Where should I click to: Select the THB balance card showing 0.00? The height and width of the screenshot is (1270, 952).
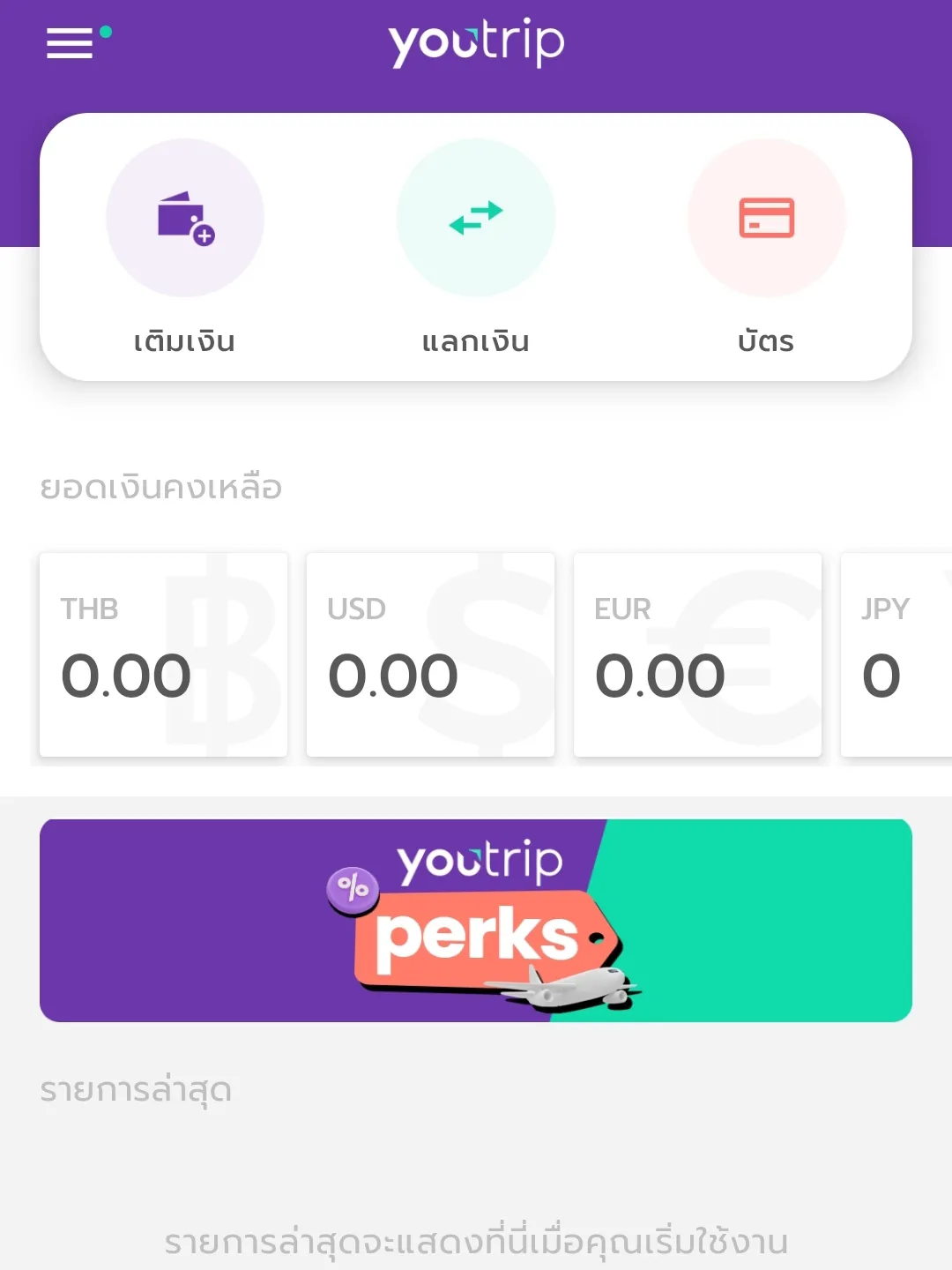tap(163, 655)
